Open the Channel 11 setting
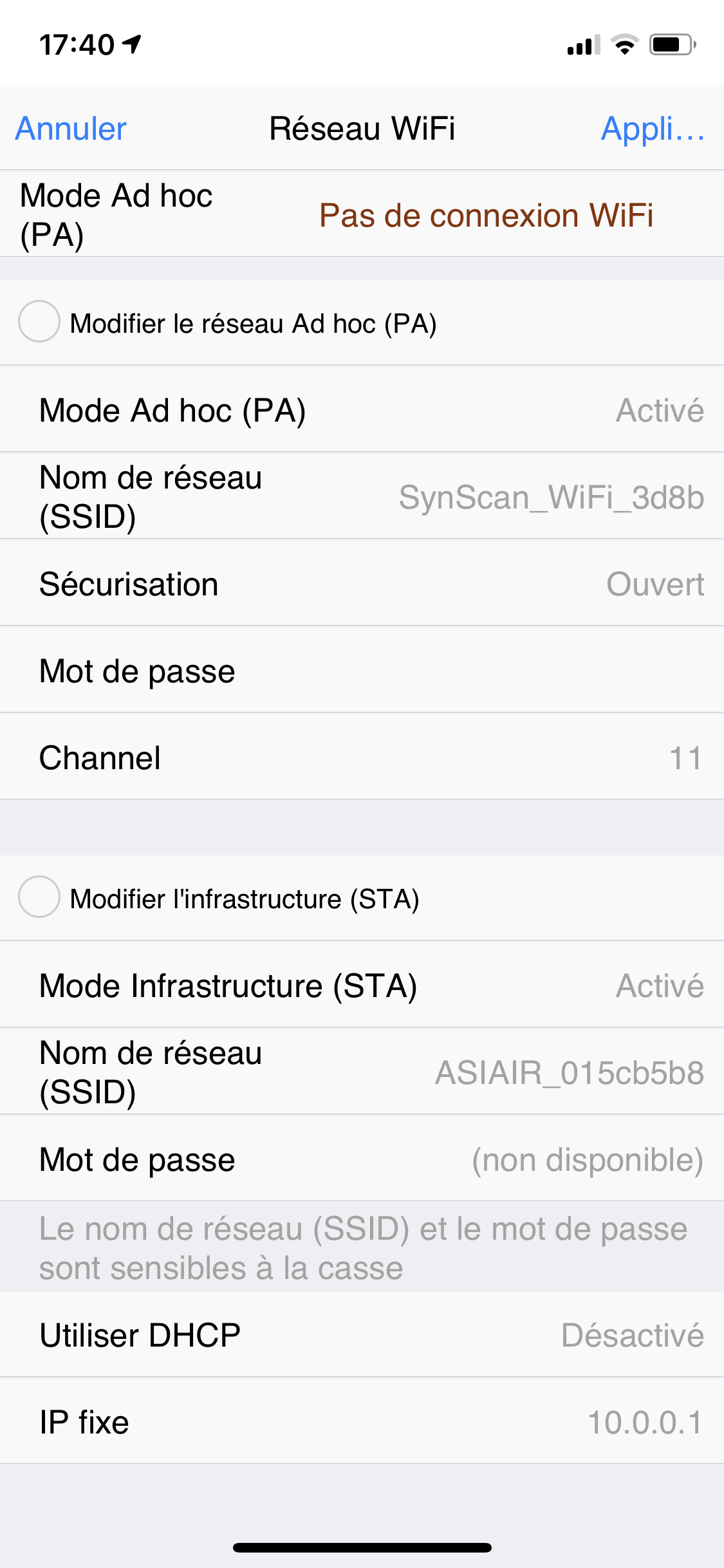This screenshot has height=1568, width=724. (x=362, y=758)
